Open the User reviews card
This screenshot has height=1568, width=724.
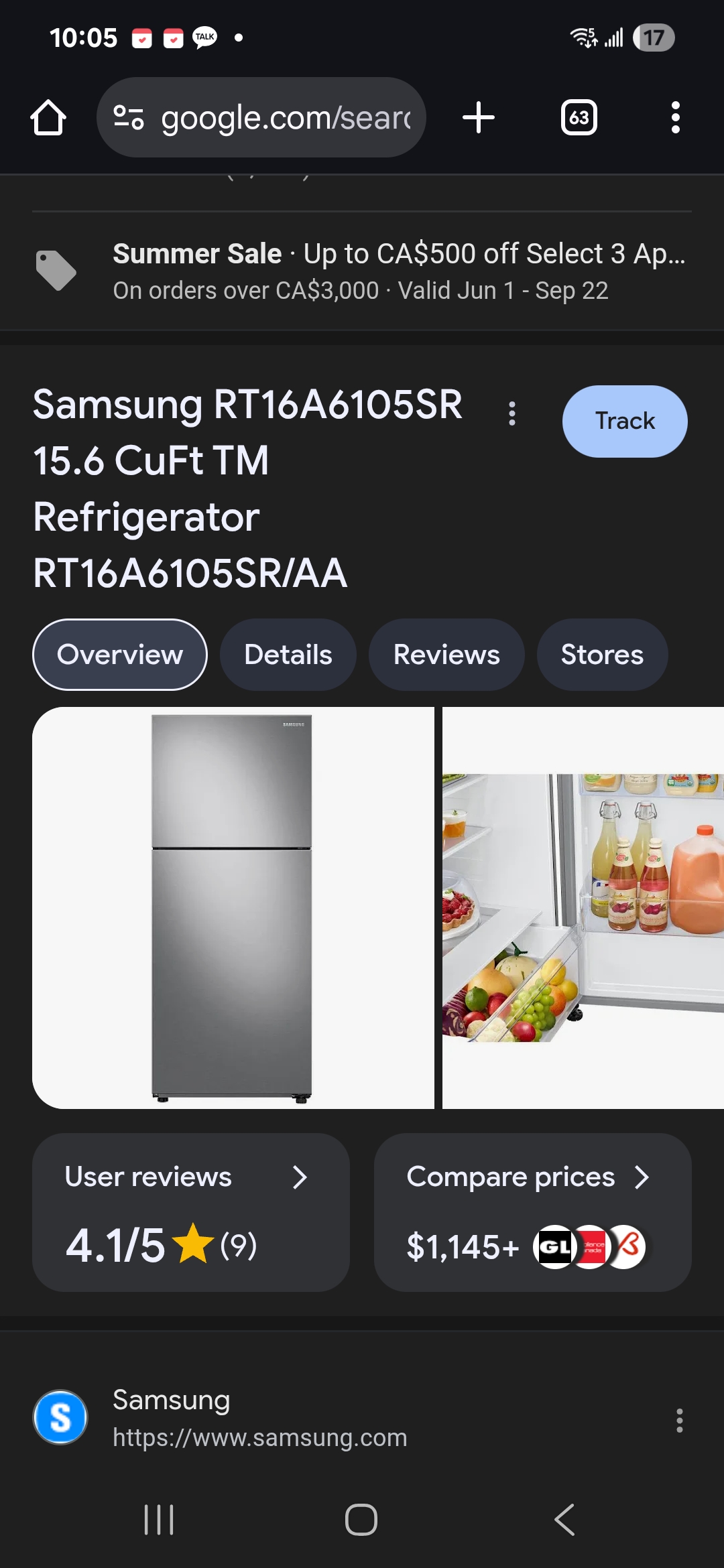tap(191, 1212)
